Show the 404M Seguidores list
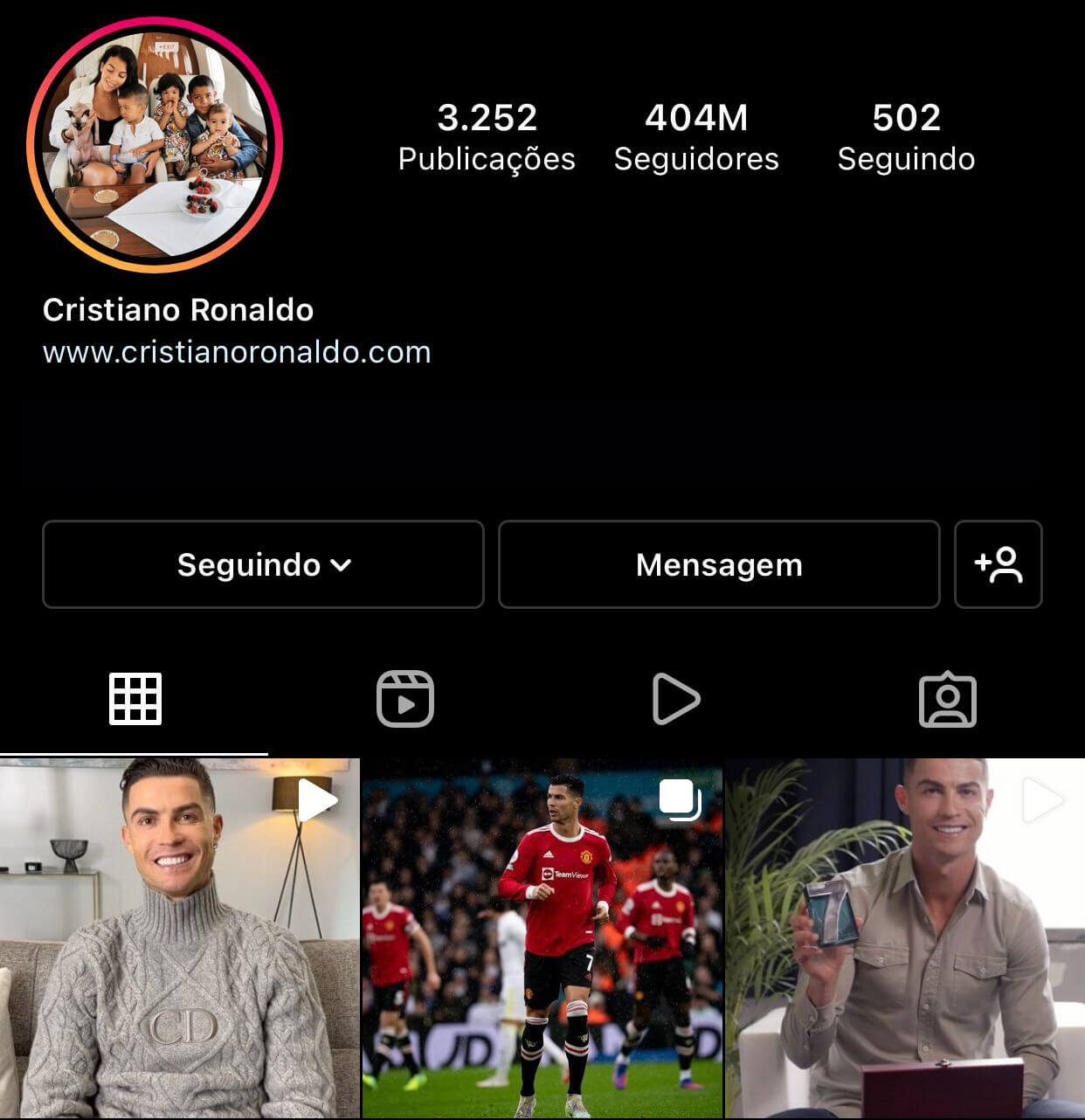The width and height of the screenshot is (1085, 1120). pos(696,137)
